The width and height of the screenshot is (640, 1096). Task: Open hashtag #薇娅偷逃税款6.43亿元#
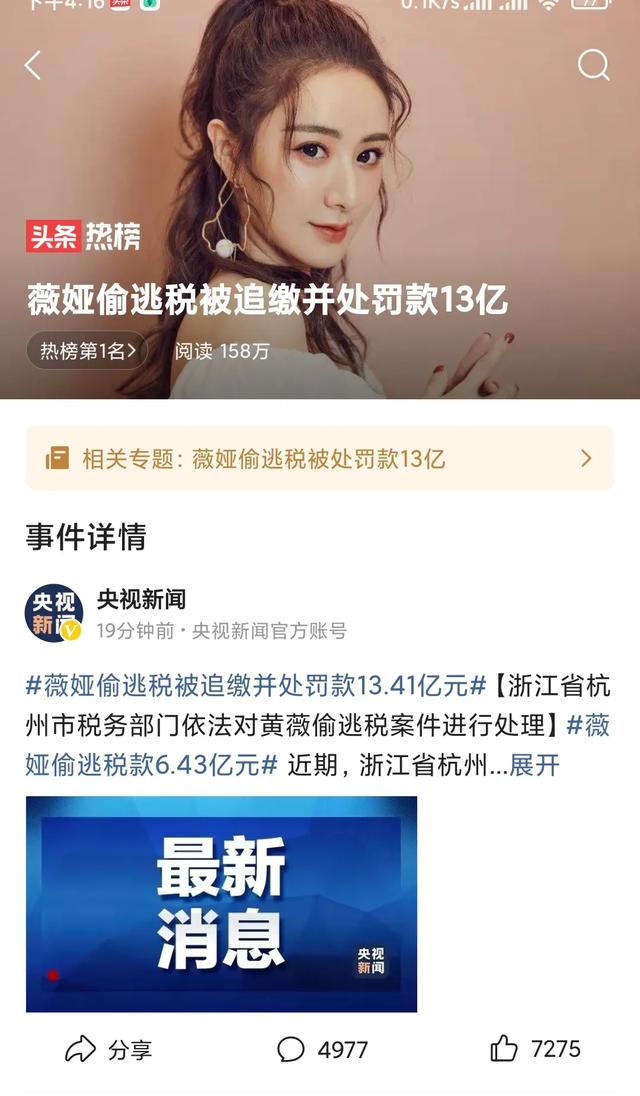pyautogui.click(x=150, y=766)
